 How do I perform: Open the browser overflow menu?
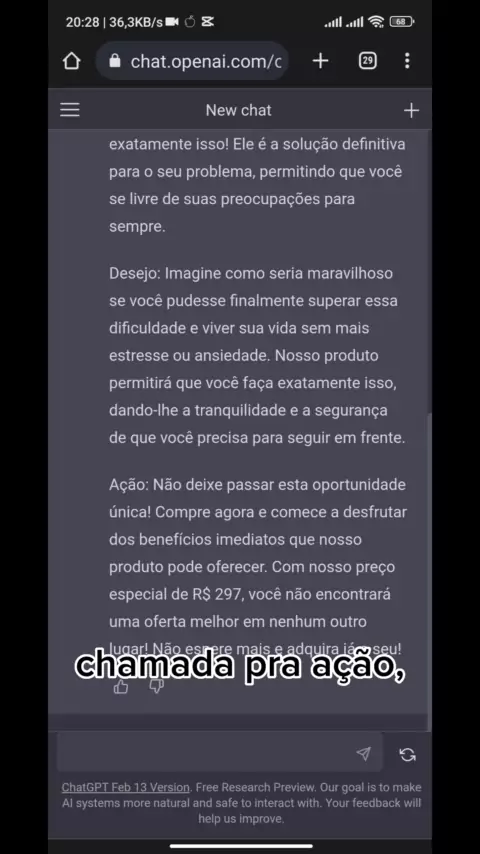click(x=407, y=61)
